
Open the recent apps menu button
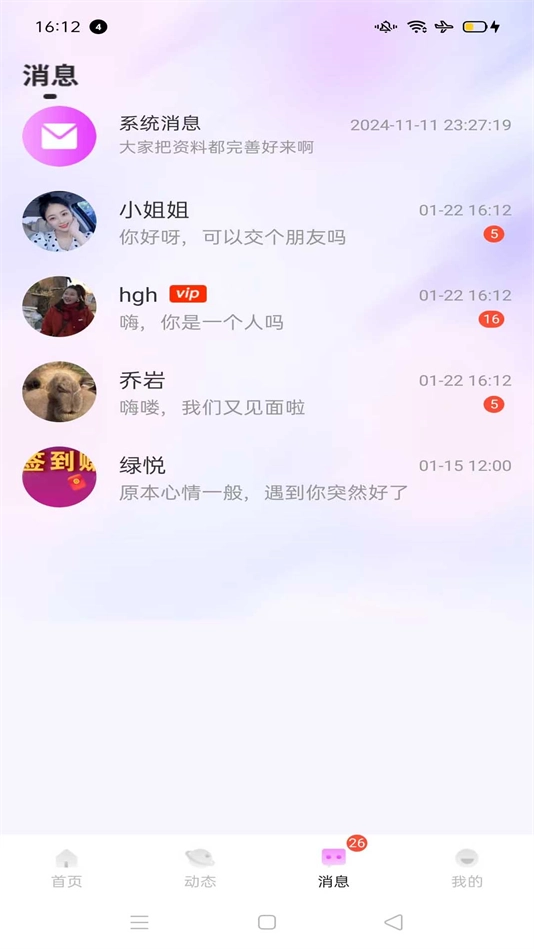139,922
